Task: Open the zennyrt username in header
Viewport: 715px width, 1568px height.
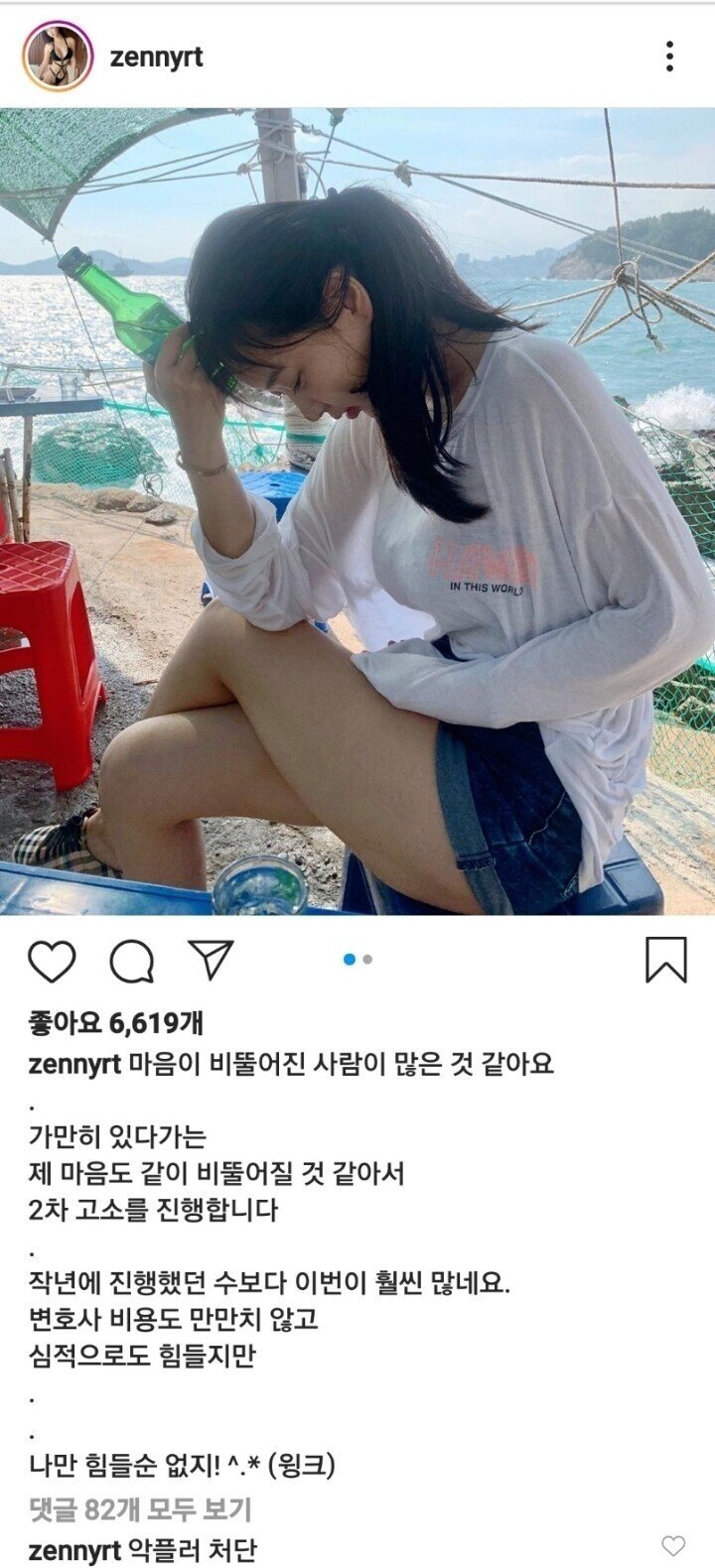Action: 156,58
